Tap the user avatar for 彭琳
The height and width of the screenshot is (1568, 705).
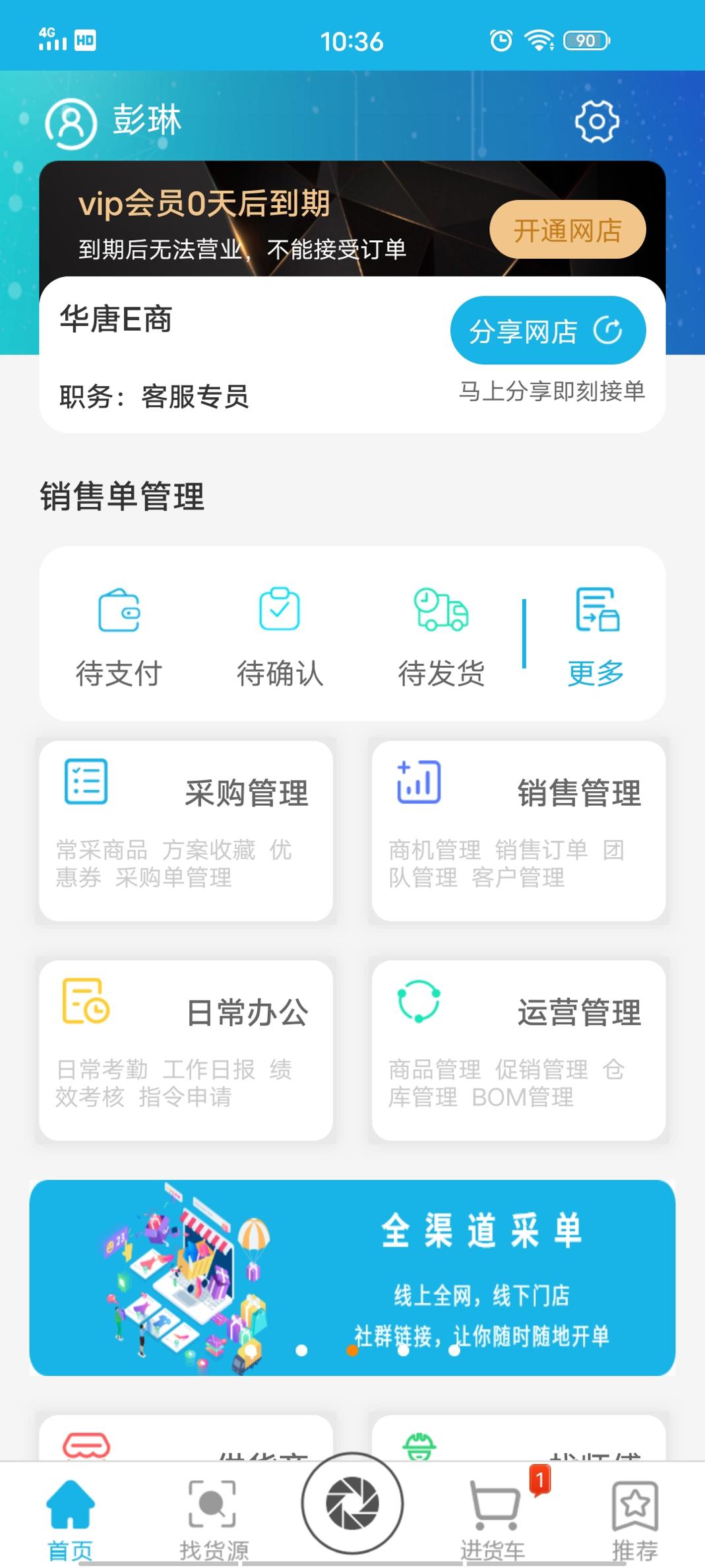click(x=72, y=122)
